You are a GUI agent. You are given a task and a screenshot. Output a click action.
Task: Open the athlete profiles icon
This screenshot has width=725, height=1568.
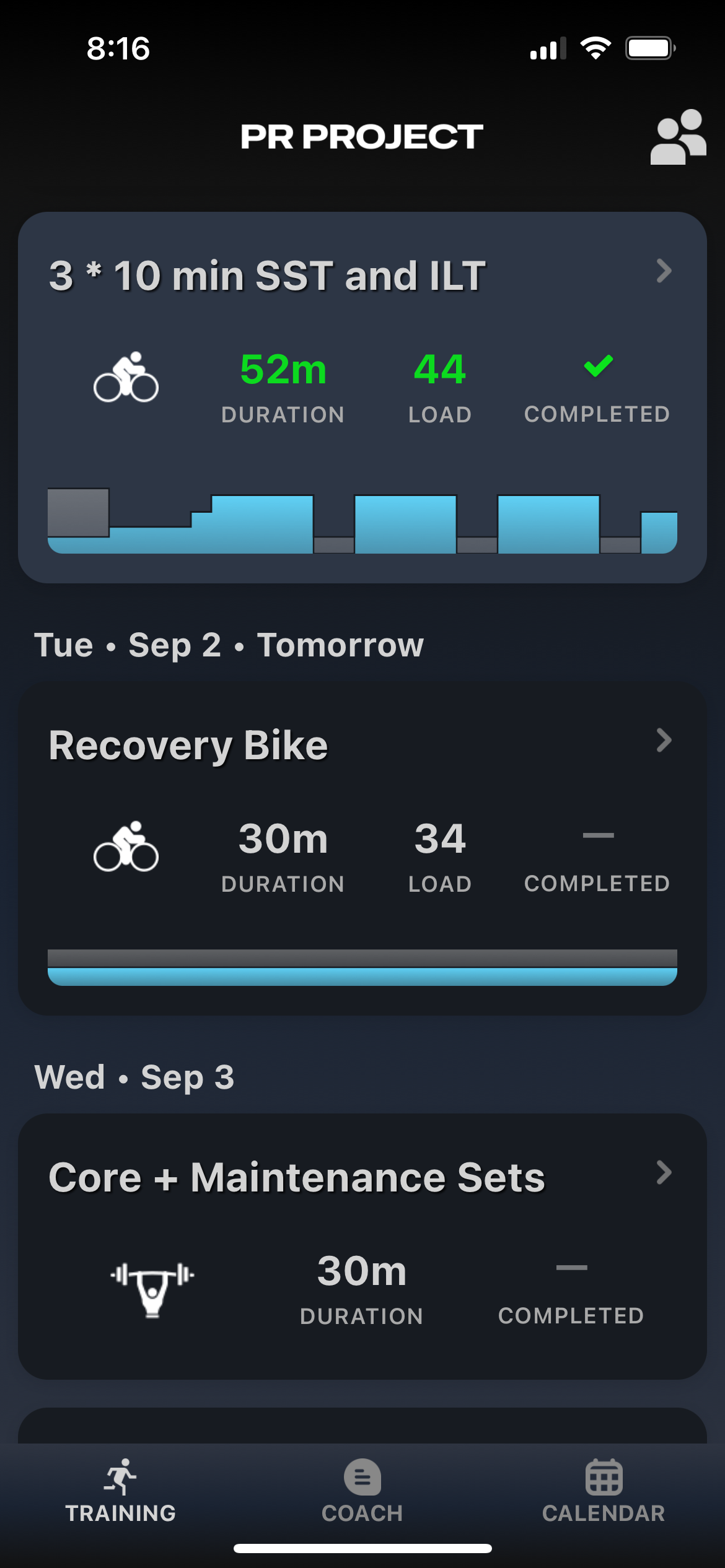[677, 137]
